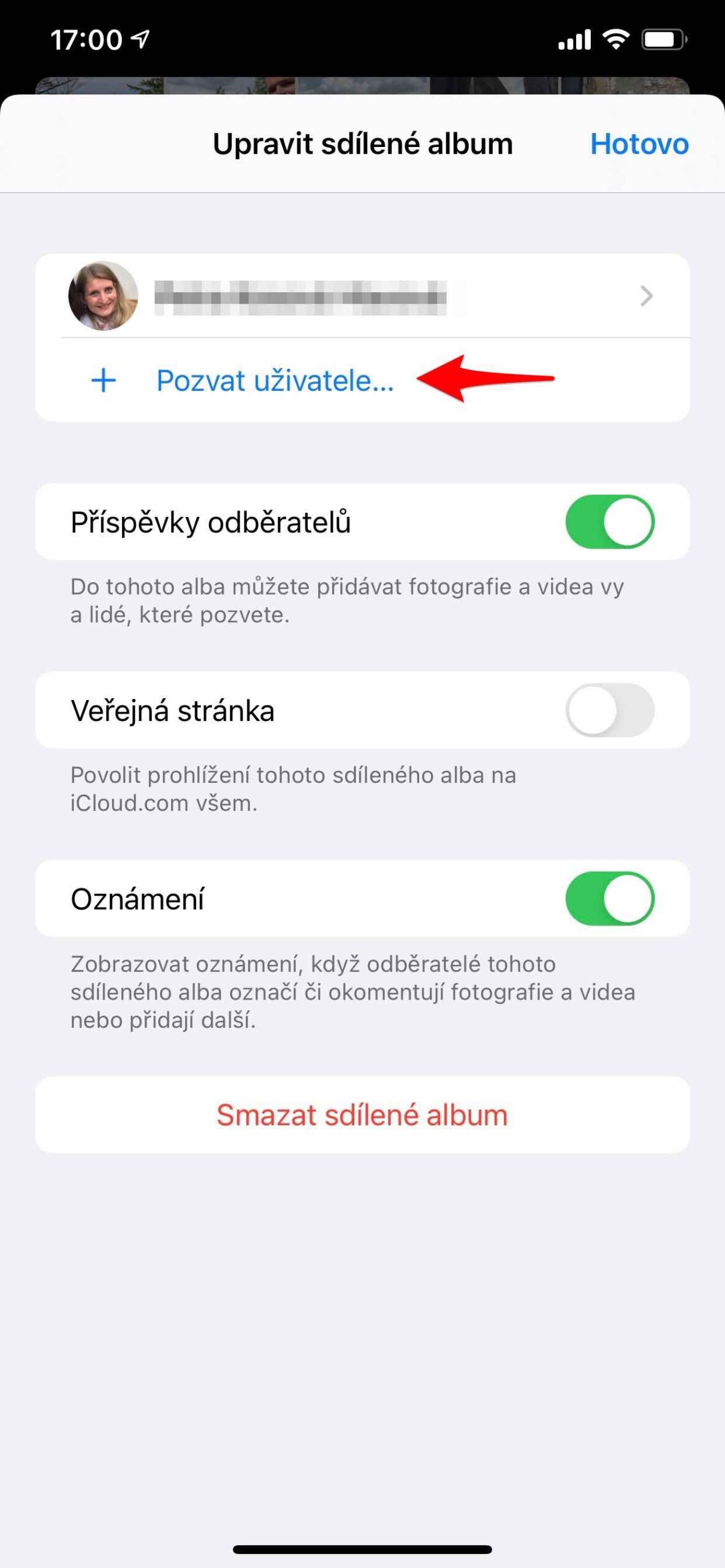This screenshot has width=725, height=1568.
Task: Enable the Veřejná stránka switch
Action: [611, 711]
